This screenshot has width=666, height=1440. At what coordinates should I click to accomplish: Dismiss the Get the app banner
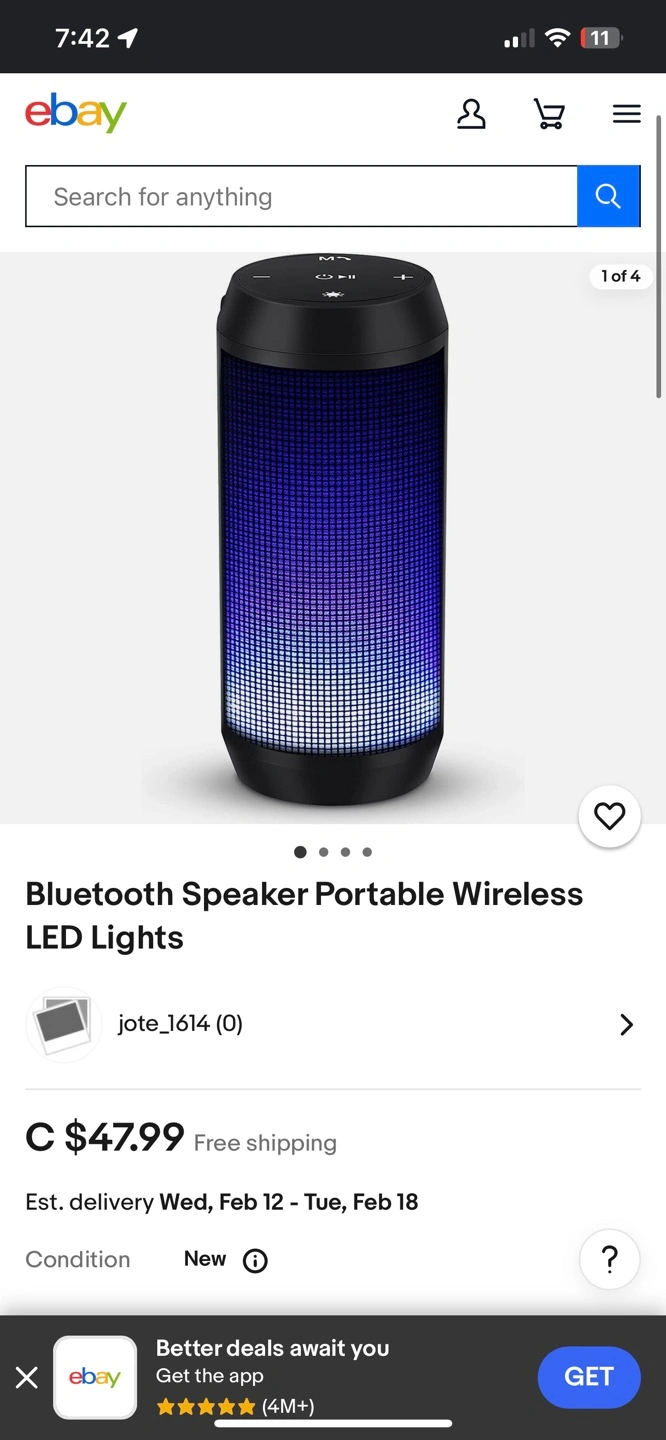pos(27,1378)
